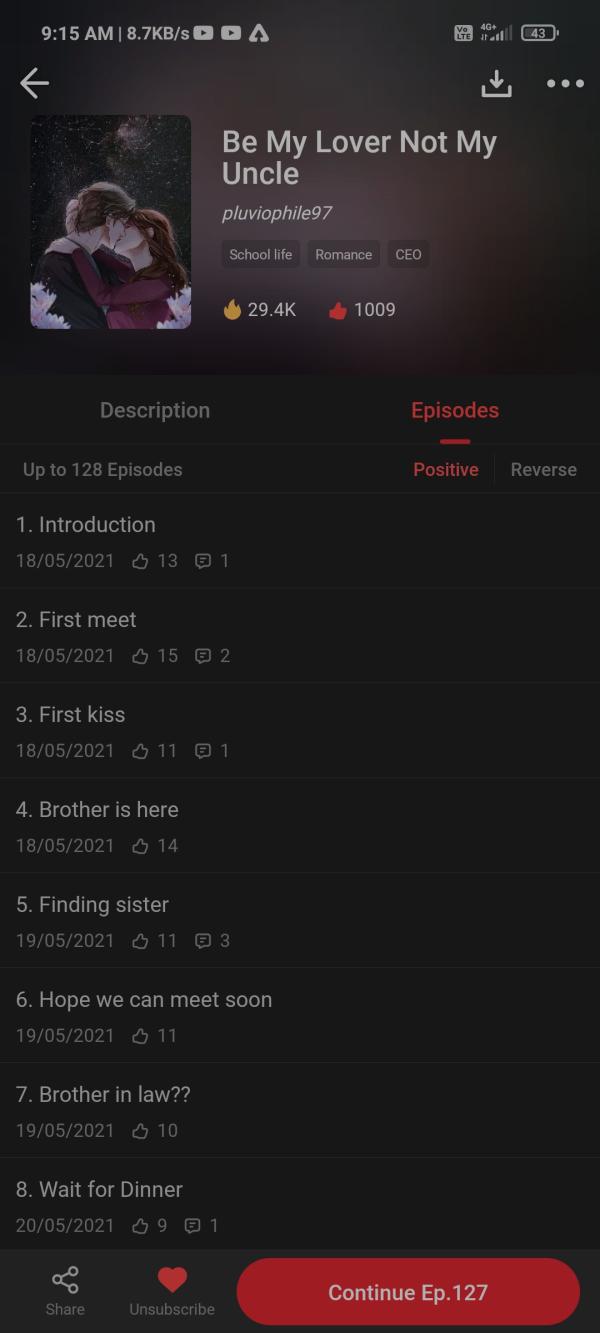This screenshot has width=600, height=1333.
Task: Go back using the arrow icon
Action: point(34,83)
